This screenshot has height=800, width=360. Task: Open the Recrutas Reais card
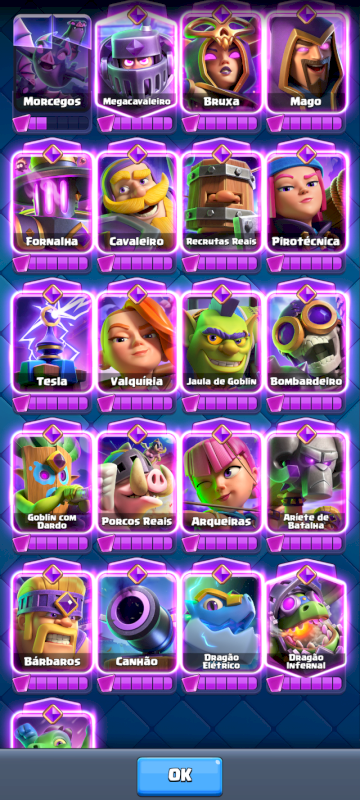tap(221, 202)
